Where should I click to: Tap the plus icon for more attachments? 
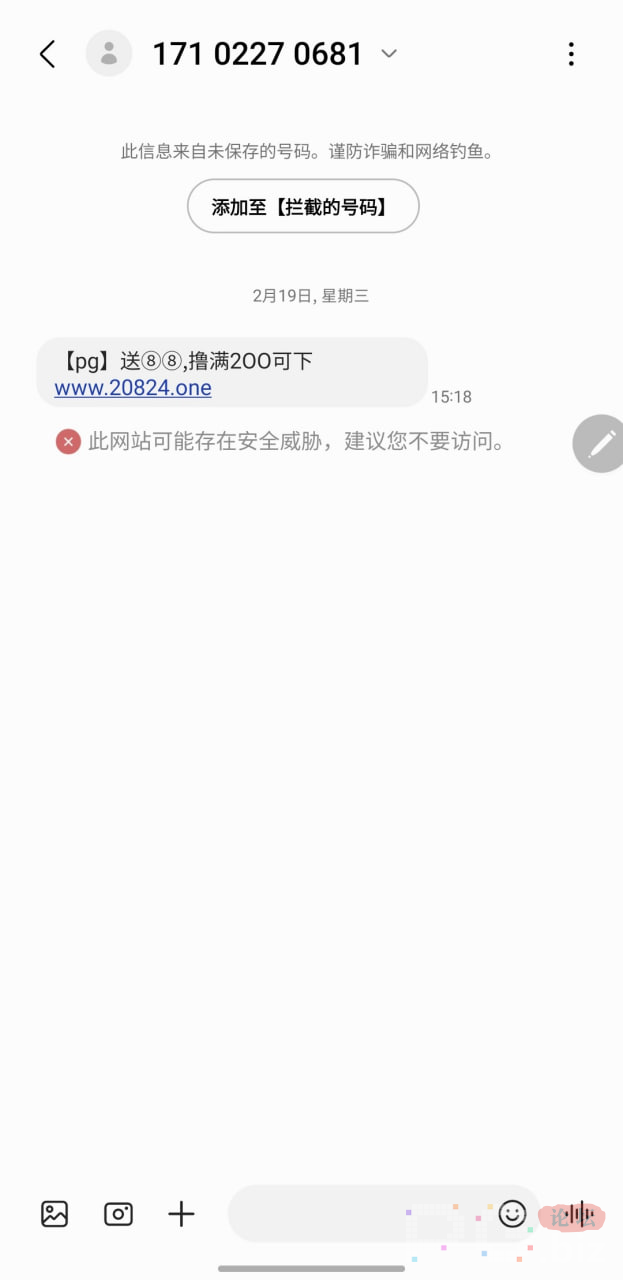181,1214
